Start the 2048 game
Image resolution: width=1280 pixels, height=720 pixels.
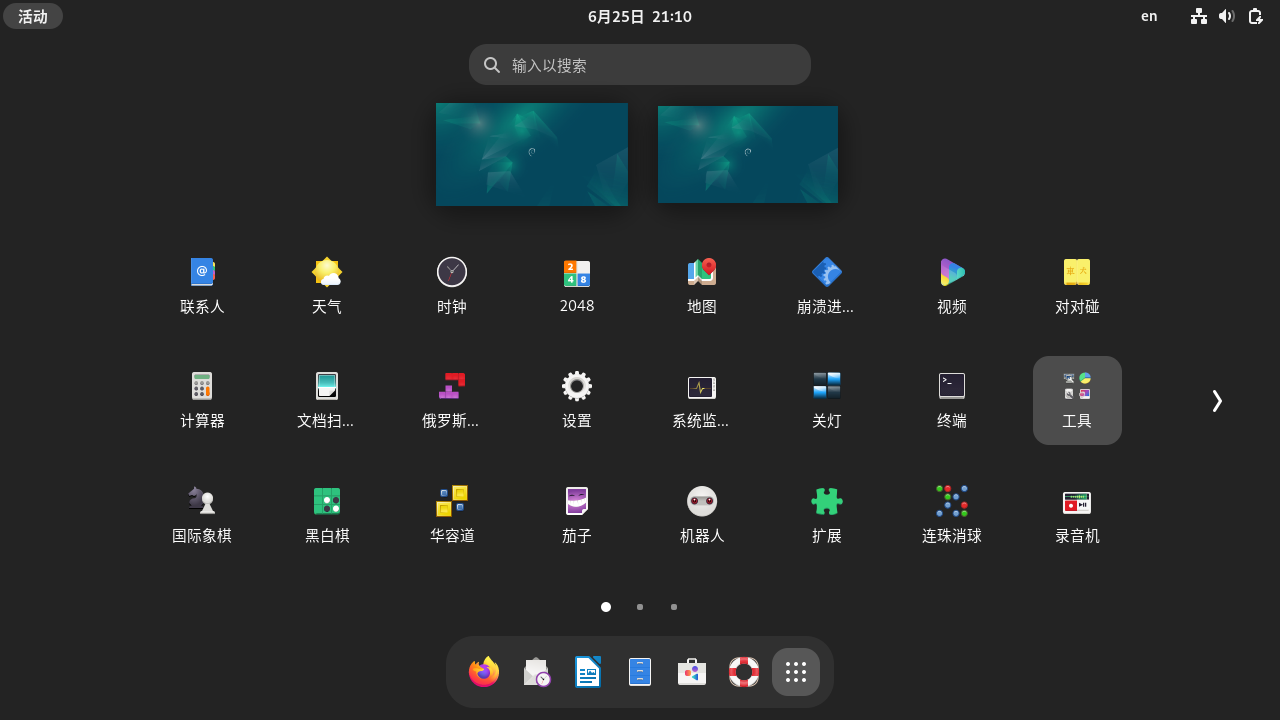[x=577, y=285]
